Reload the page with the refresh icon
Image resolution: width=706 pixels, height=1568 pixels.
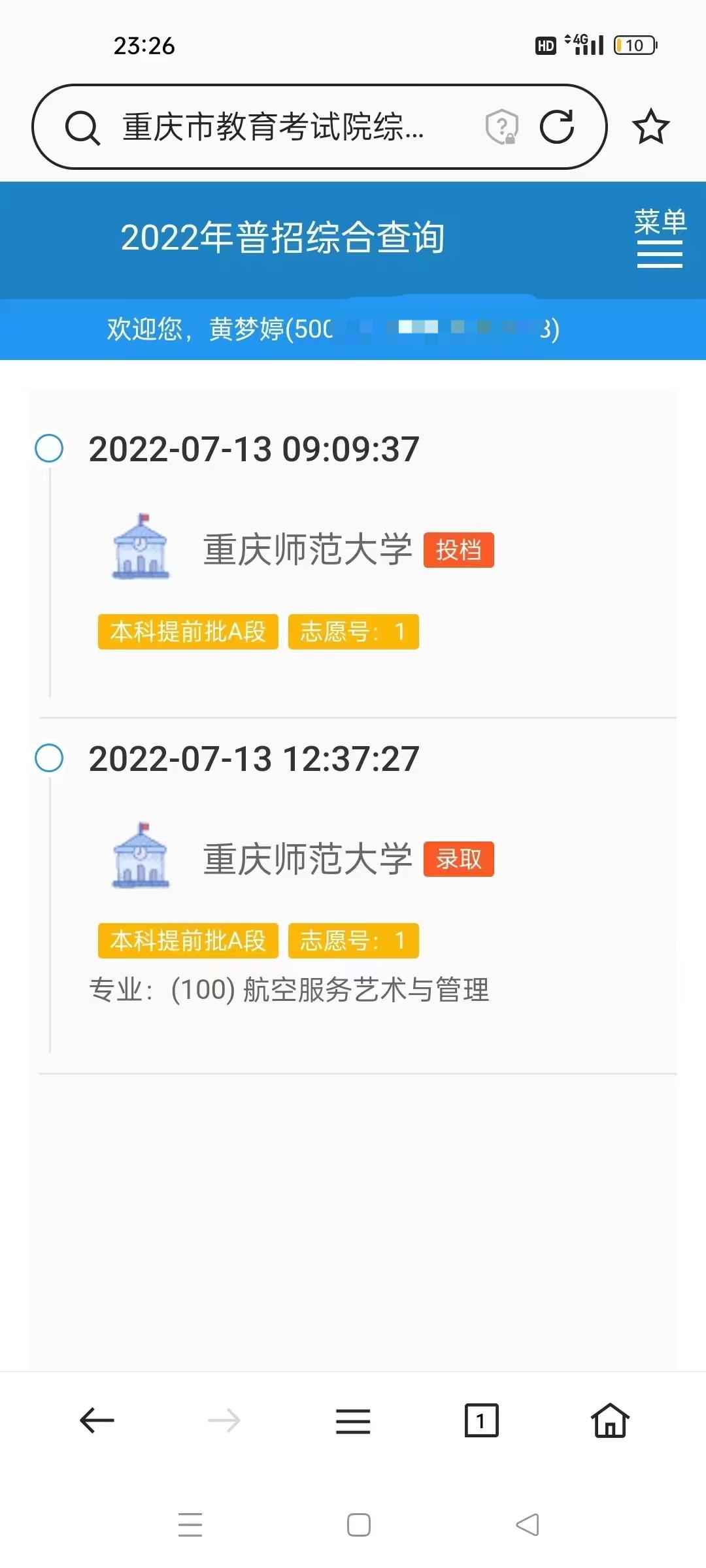coord(557,126)
